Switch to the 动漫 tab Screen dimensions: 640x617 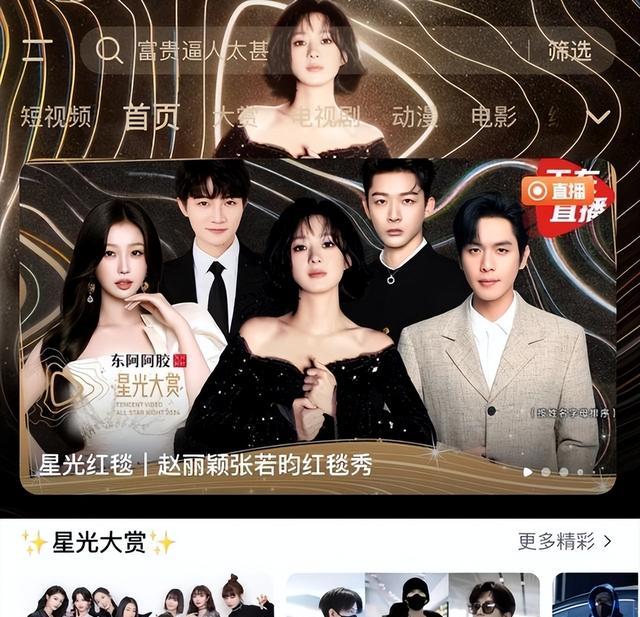[414, 117]
